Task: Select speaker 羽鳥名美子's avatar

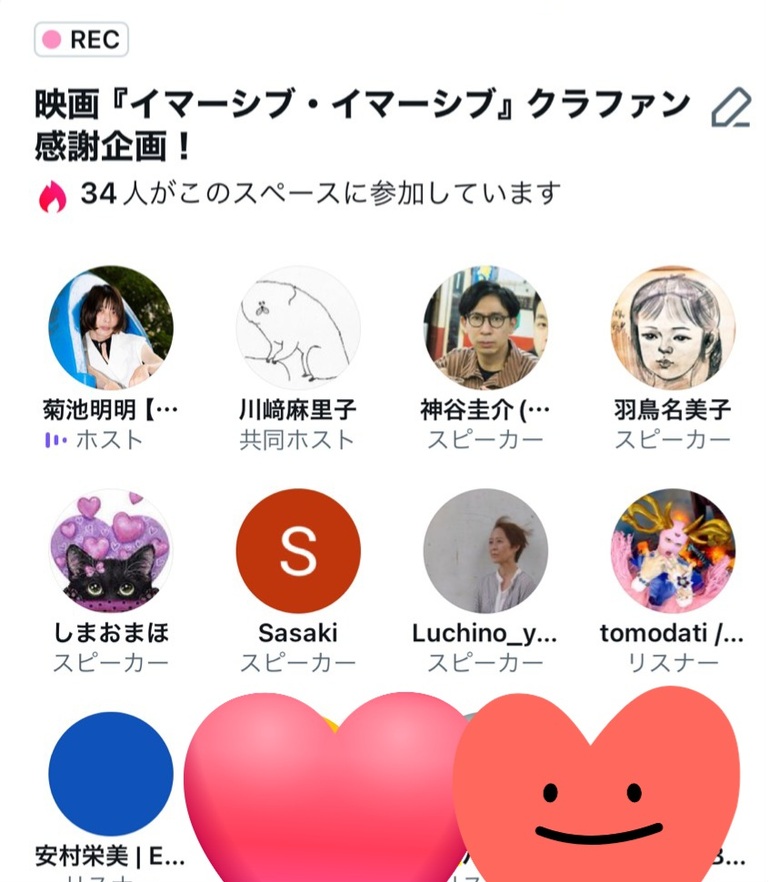Action: point(673,327)
